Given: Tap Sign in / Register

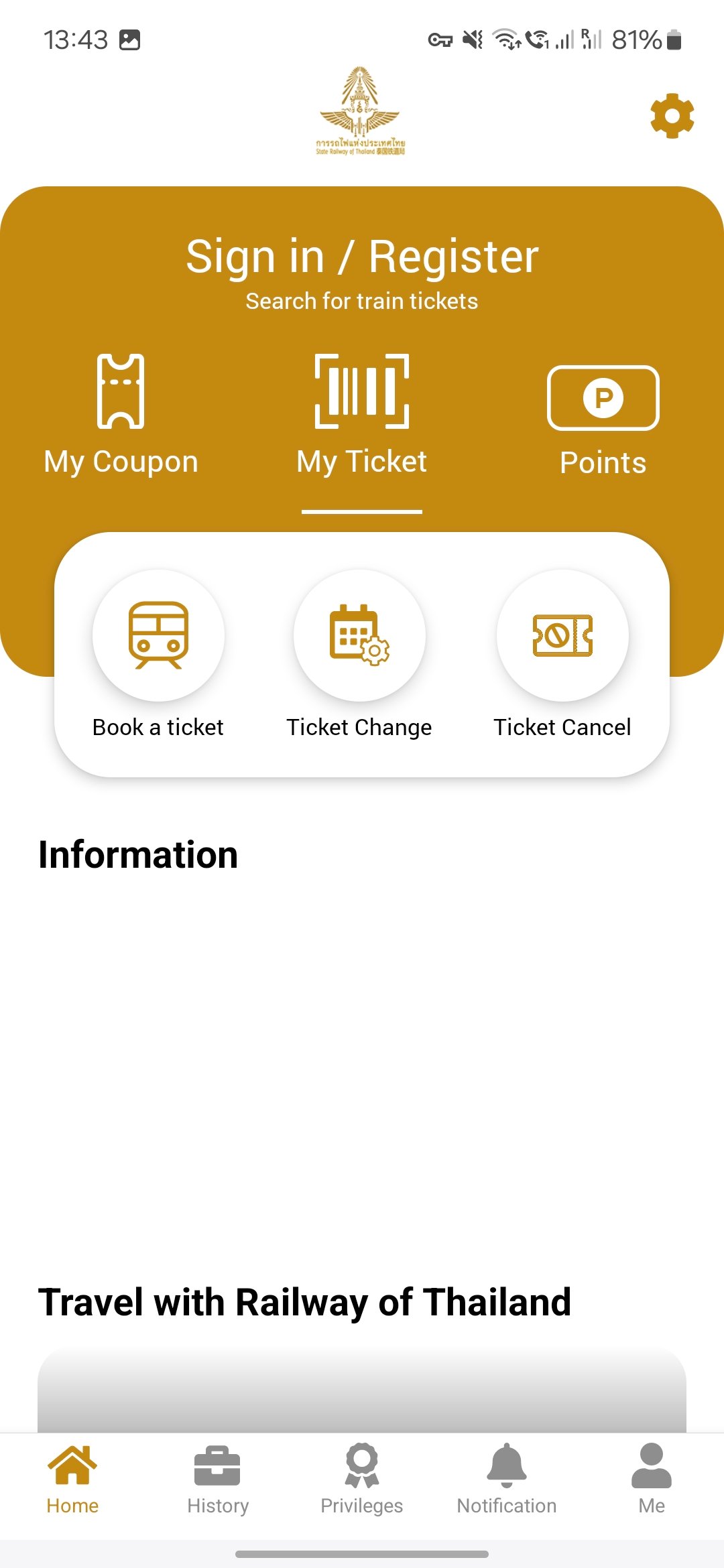Looking at the screenshot, I should click(362, 257).
